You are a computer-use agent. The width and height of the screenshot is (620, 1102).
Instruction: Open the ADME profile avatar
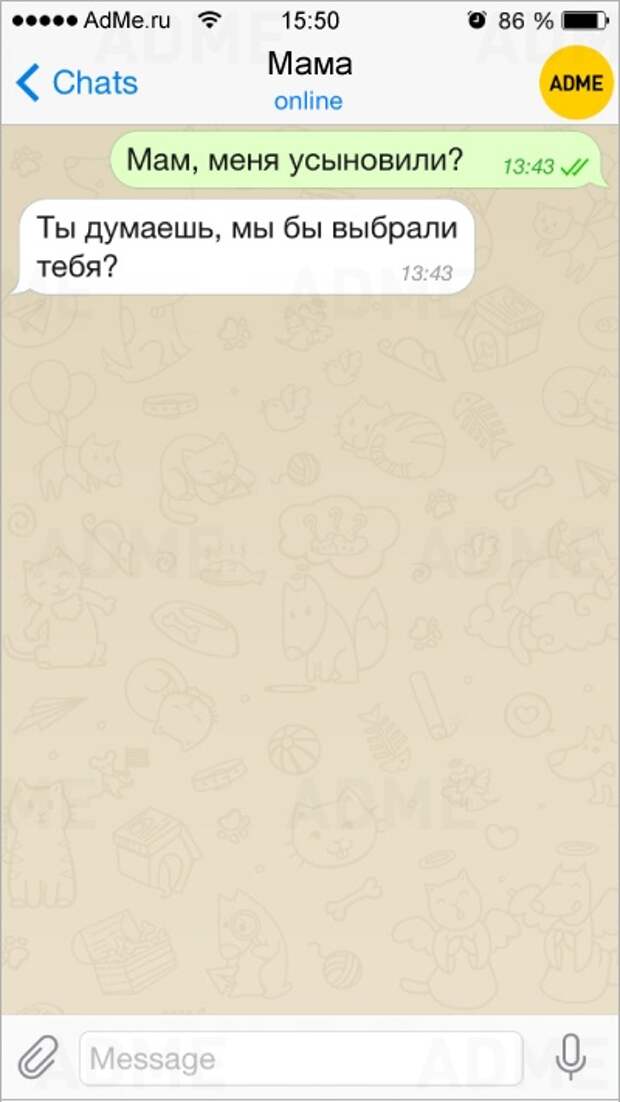575,82
